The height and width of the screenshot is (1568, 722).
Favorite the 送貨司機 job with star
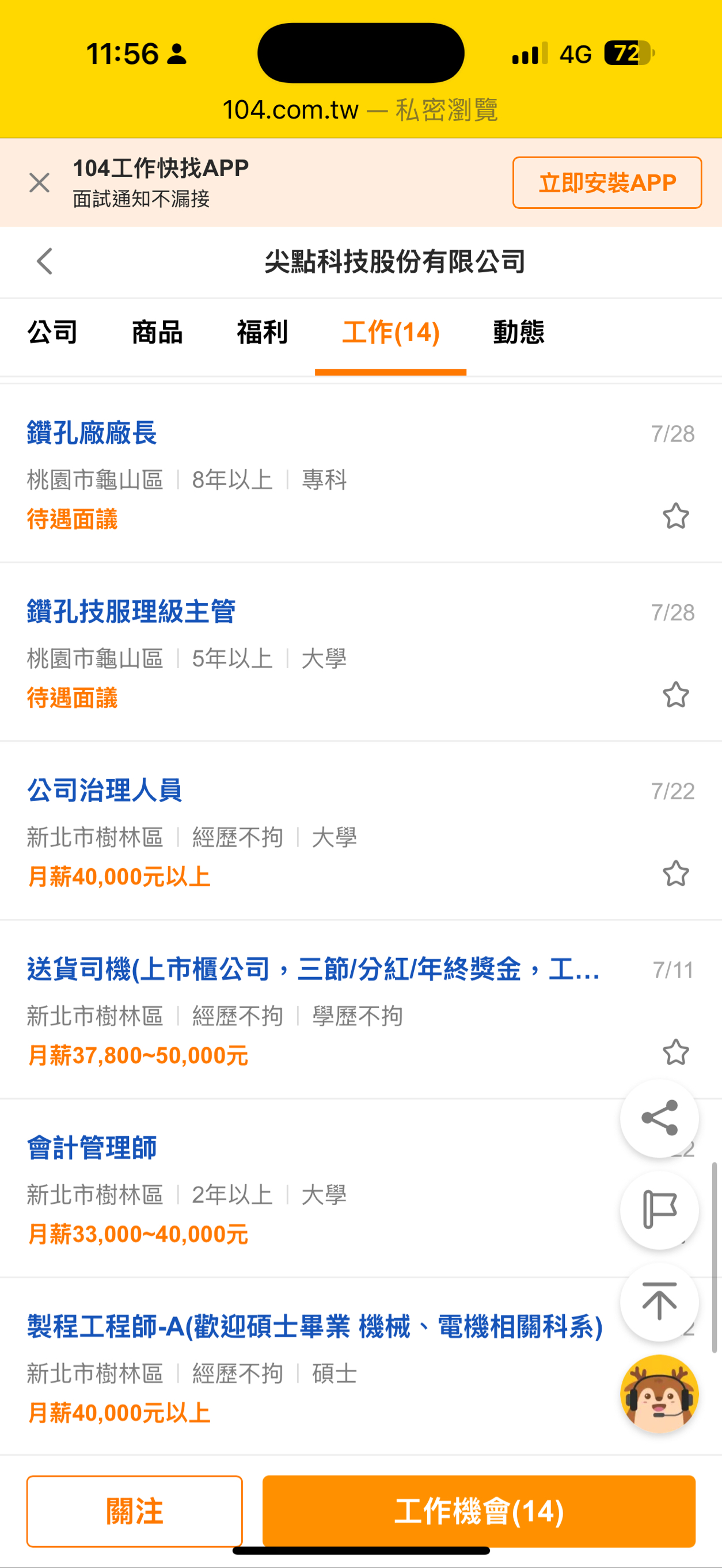coord(675,1052)
